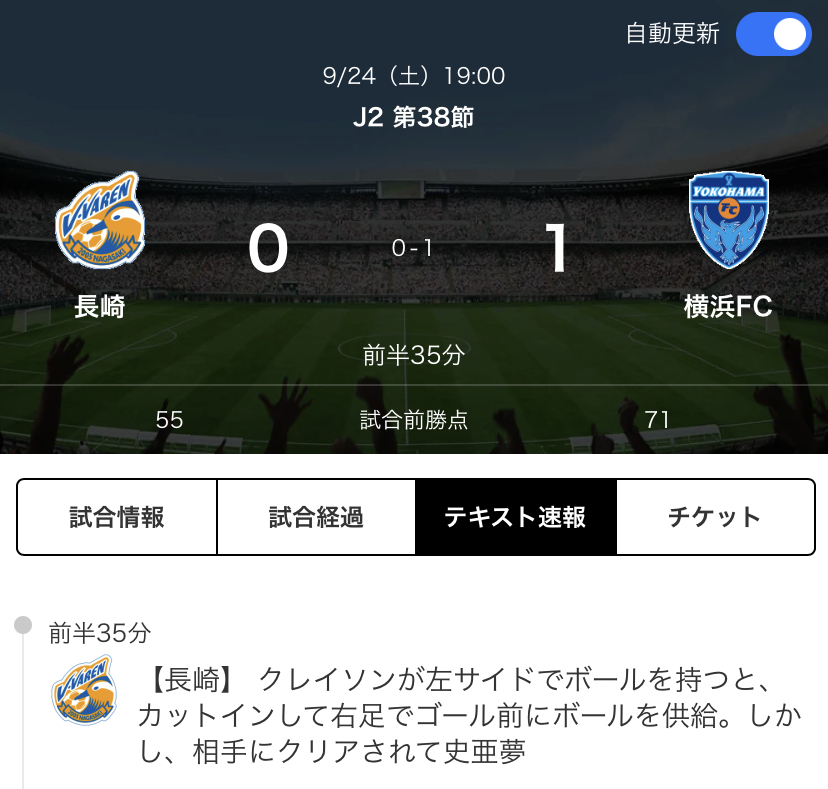
Task: Select the テキスト速報 tab
Action: click(x=515, y=517)
